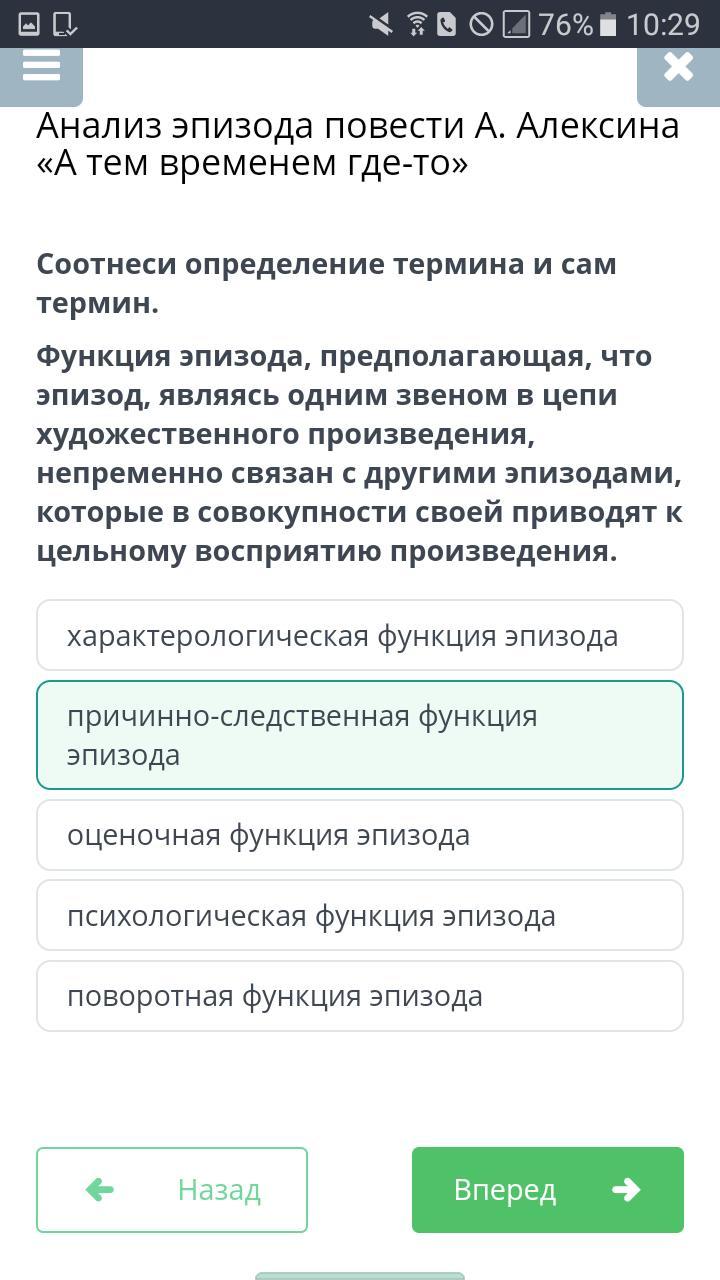
Task: Choose «поворотная функция эпизода» answer
Action: coord(360,996)
